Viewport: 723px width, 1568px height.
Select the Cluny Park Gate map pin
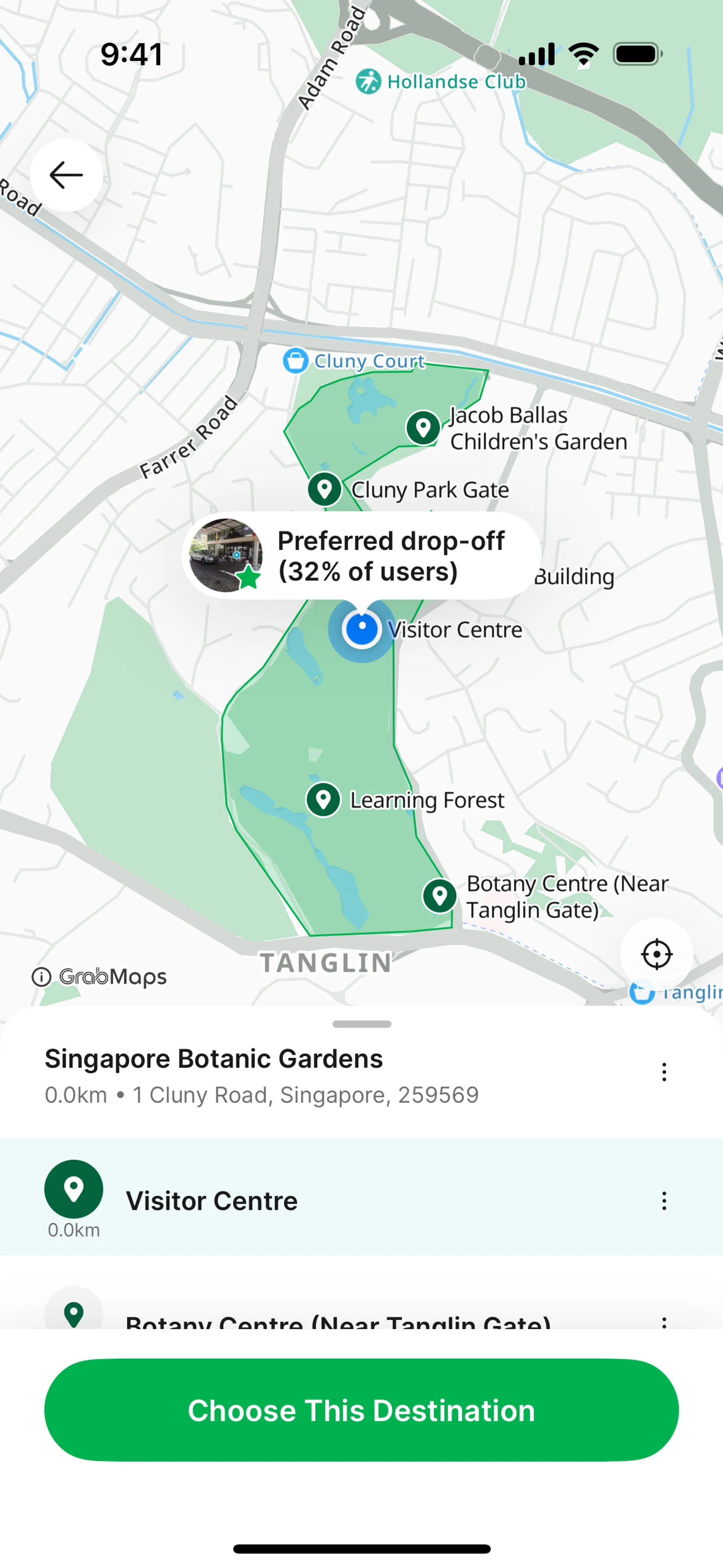[x=324, y=489]
